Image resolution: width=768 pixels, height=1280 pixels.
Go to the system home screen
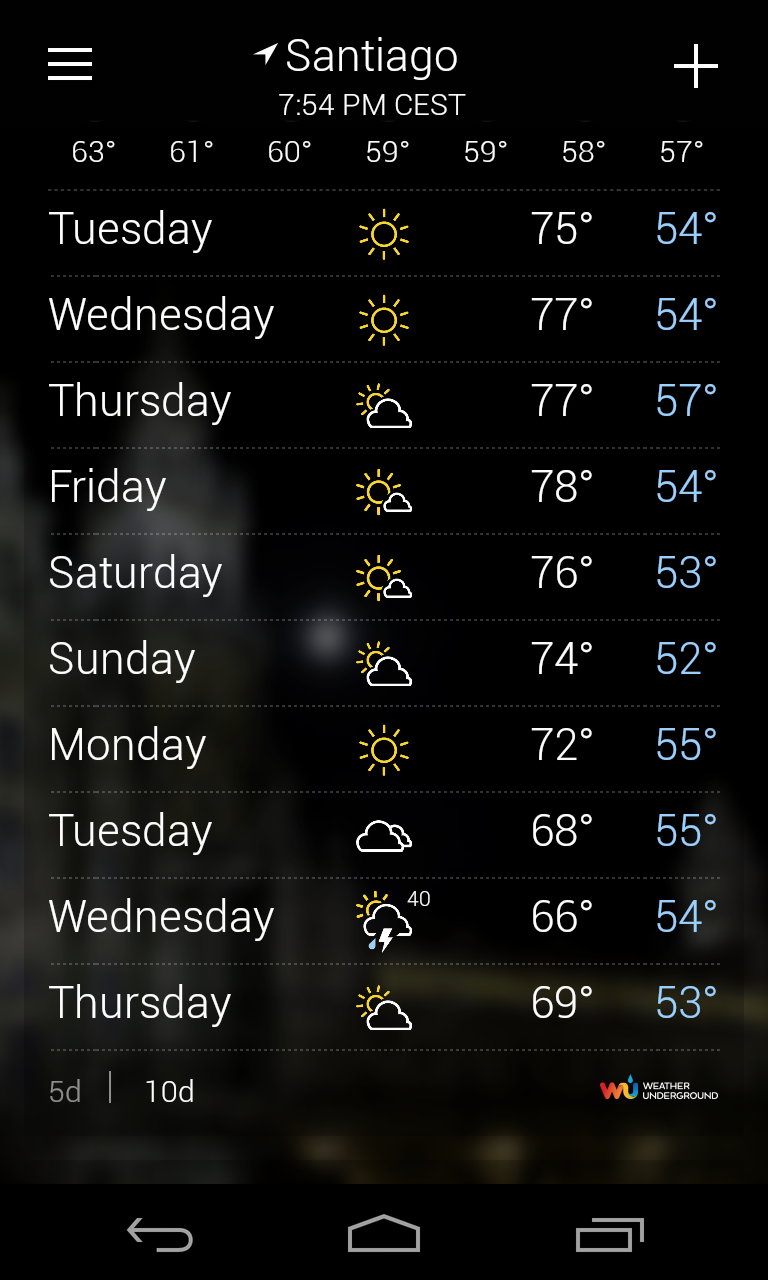(384, 1234)
